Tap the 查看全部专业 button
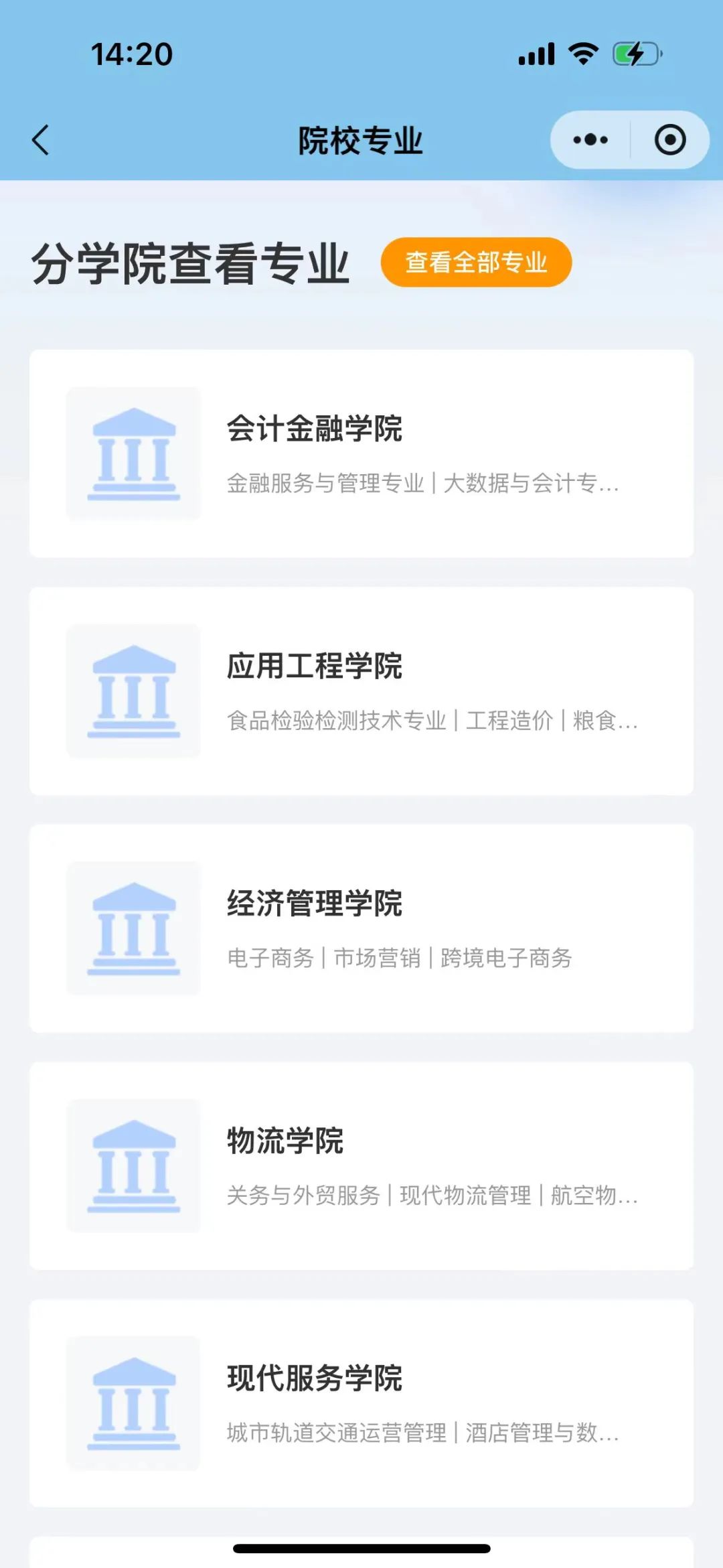 click(x=476, y=263)
